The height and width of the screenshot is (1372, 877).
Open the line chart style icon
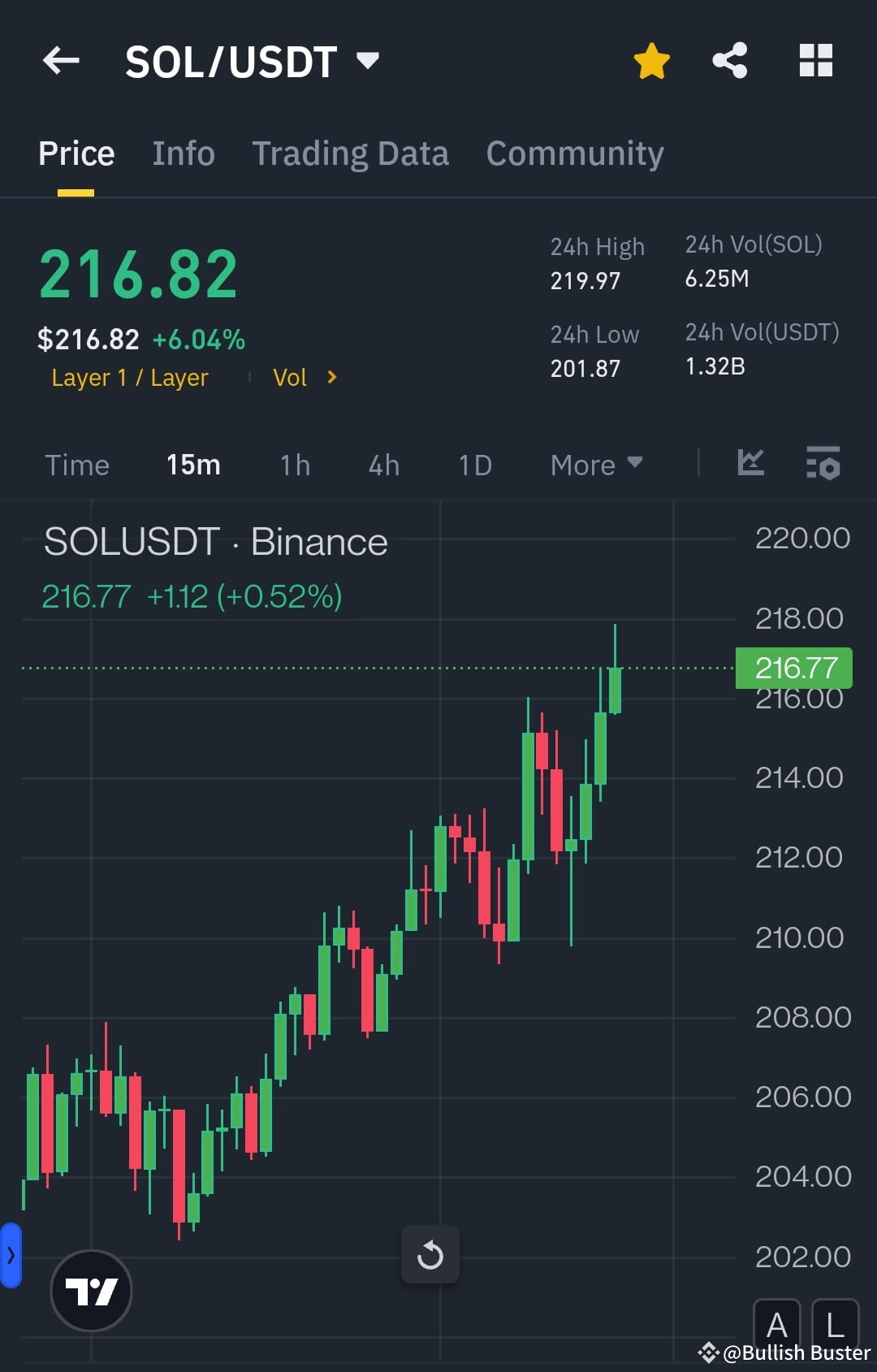750,463
